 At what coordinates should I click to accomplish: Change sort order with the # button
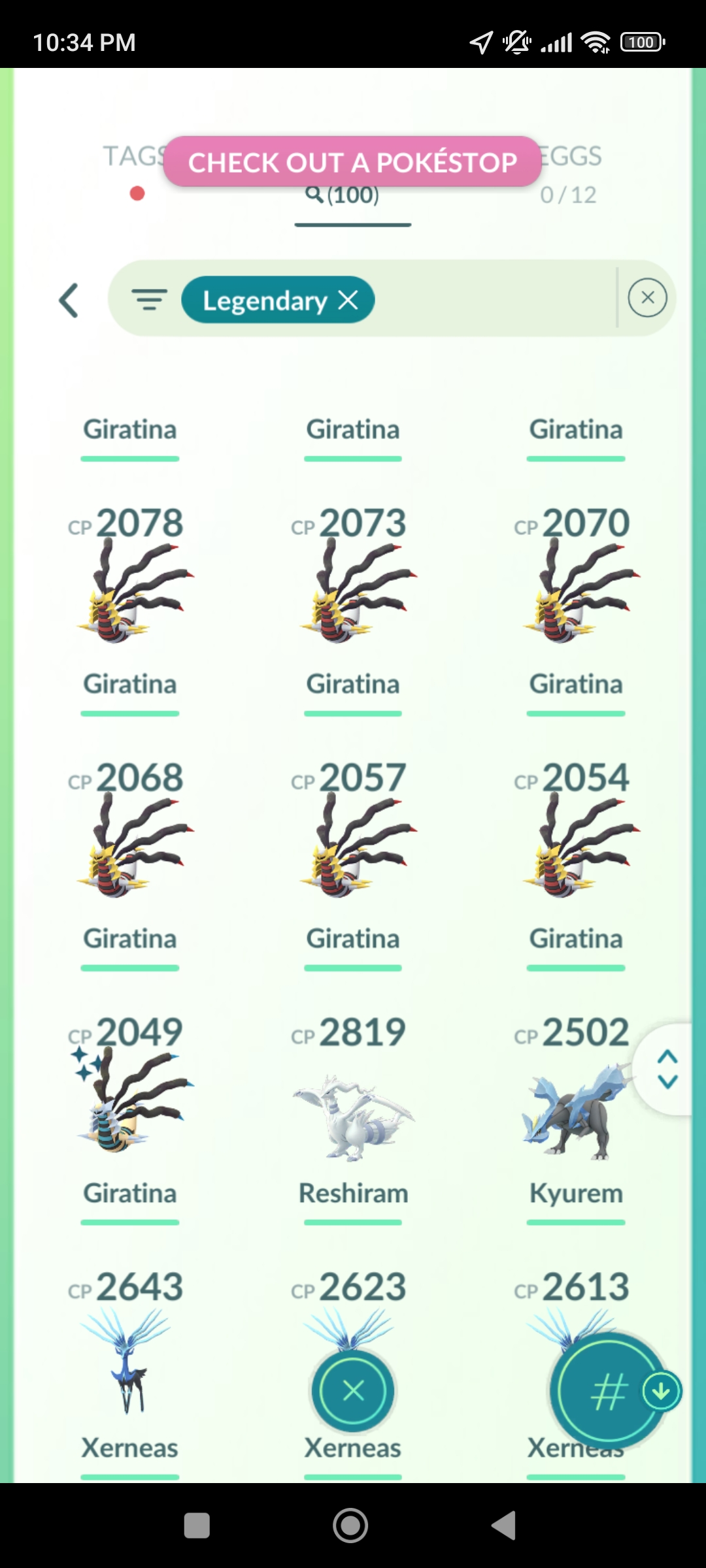[x=609, y=1390]
